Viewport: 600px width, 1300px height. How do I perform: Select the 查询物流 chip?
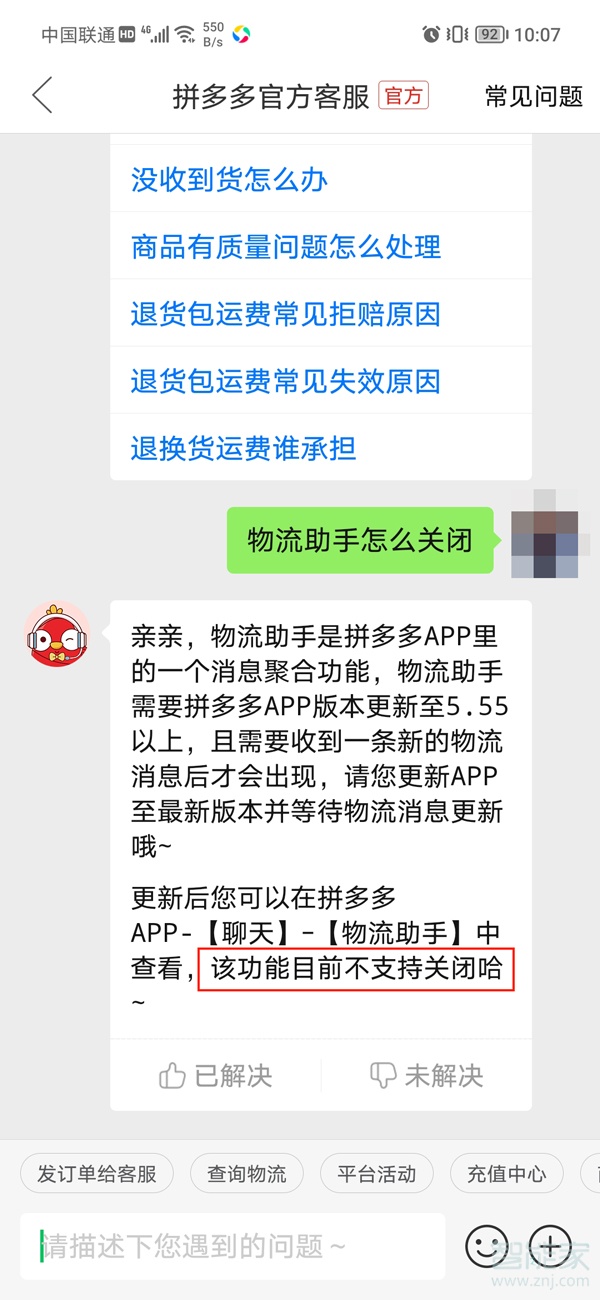[x=246, y=1174]
